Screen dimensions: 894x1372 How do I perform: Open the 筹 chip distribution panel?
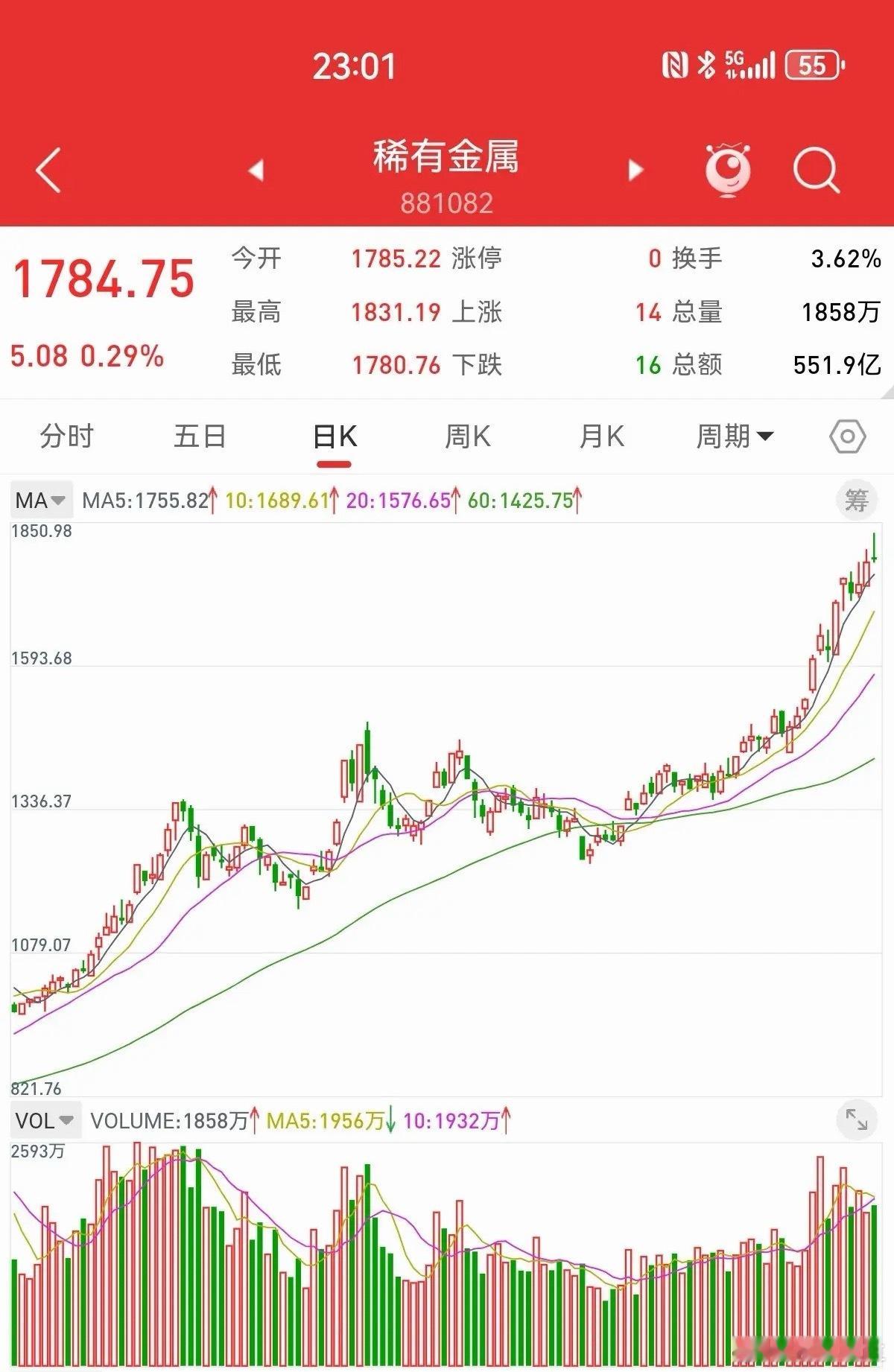click(x=855, y=500)
